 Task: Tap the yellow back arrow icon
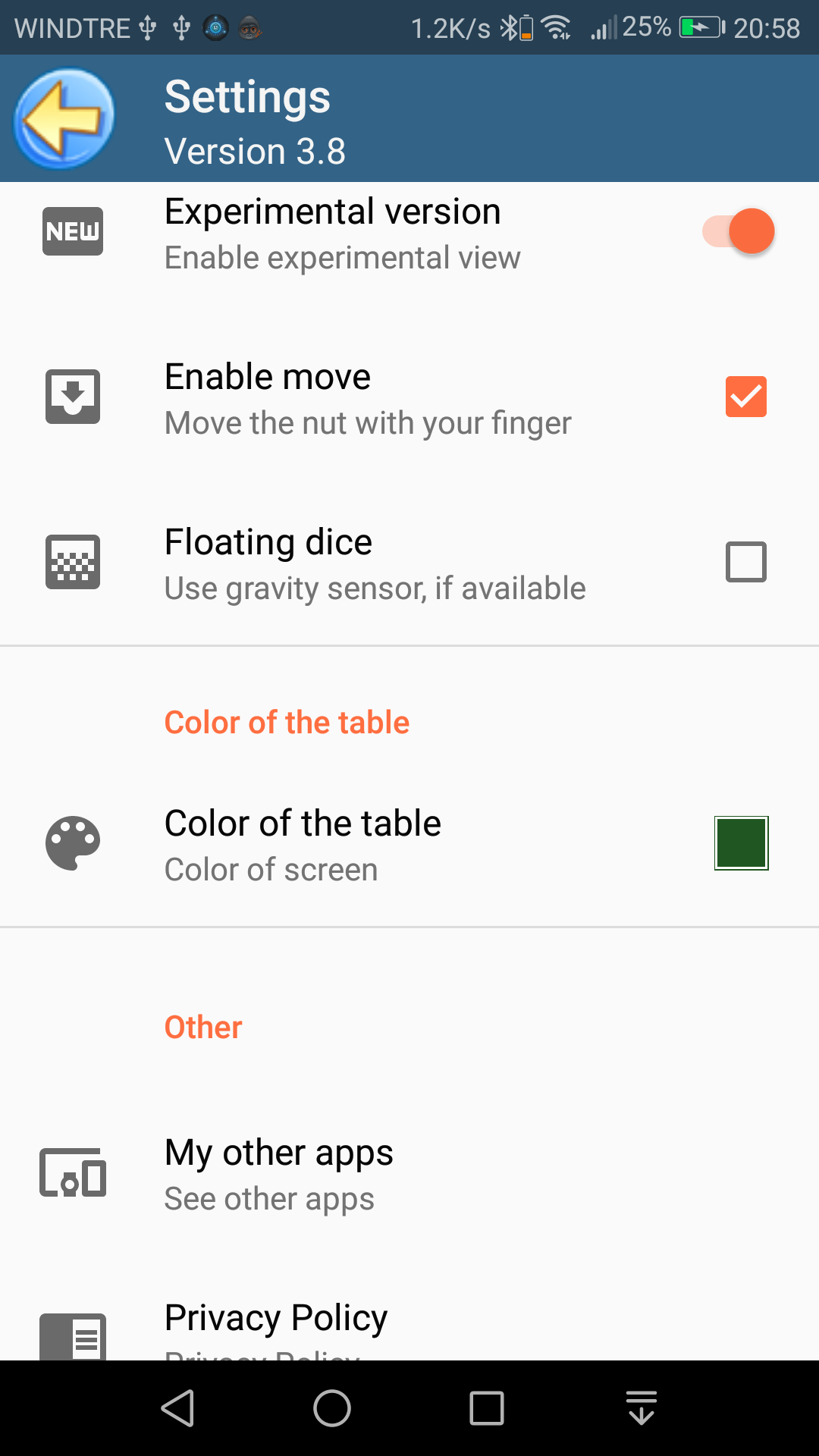[64, 119]
